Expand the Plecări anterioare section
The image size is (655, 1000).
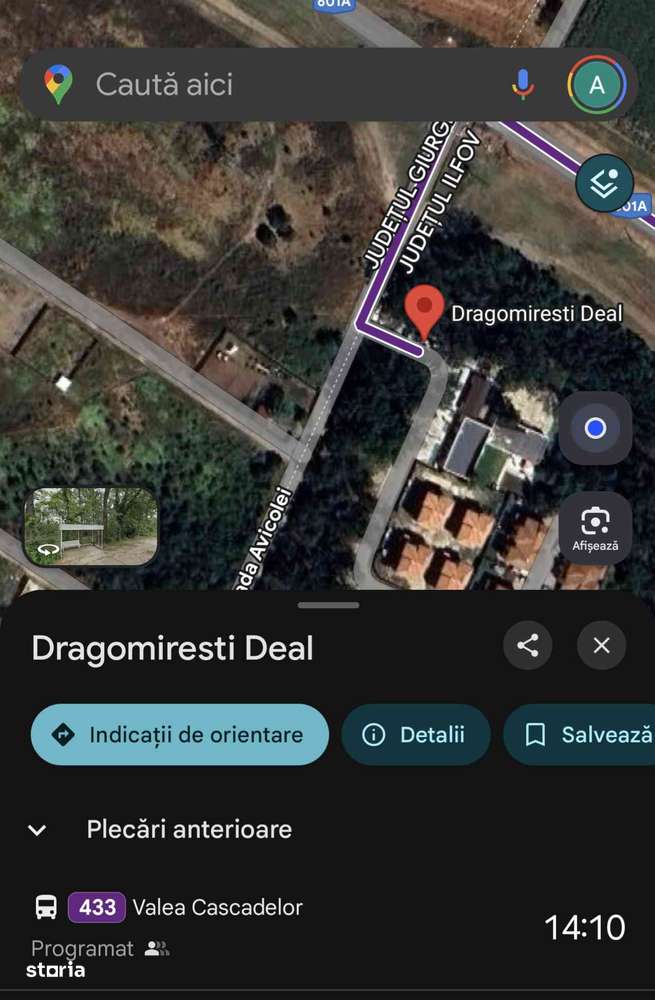coord(38,829)
